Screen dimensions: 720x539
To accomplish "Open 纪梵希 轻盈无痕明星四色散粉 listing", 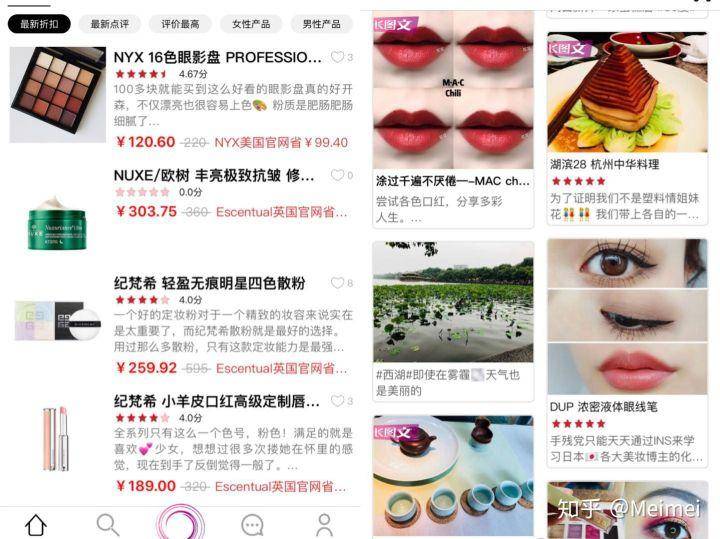I will pyautogui.click(x=209, y=283).
